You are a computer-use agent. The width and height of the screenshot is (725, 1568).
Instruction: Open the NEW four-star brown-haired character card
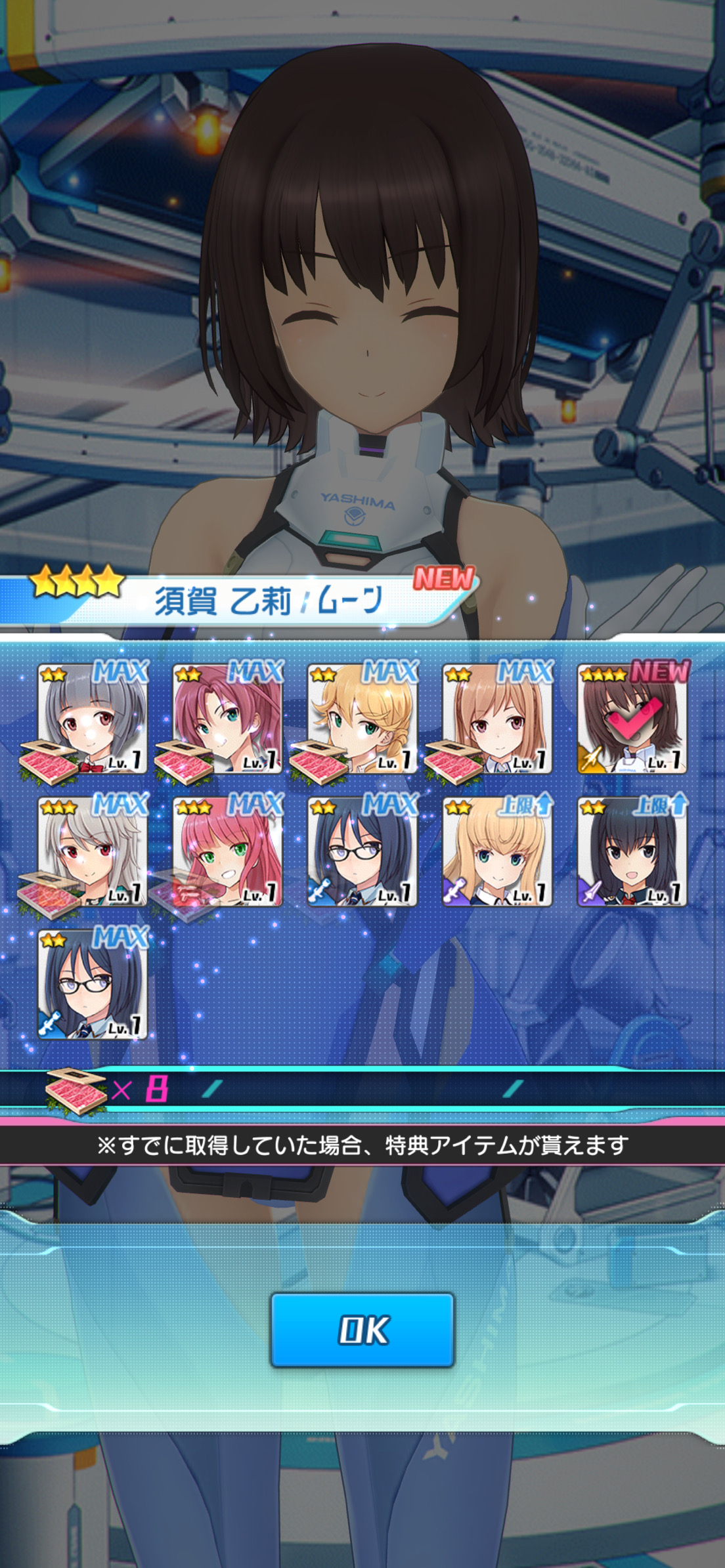[632, 719]
